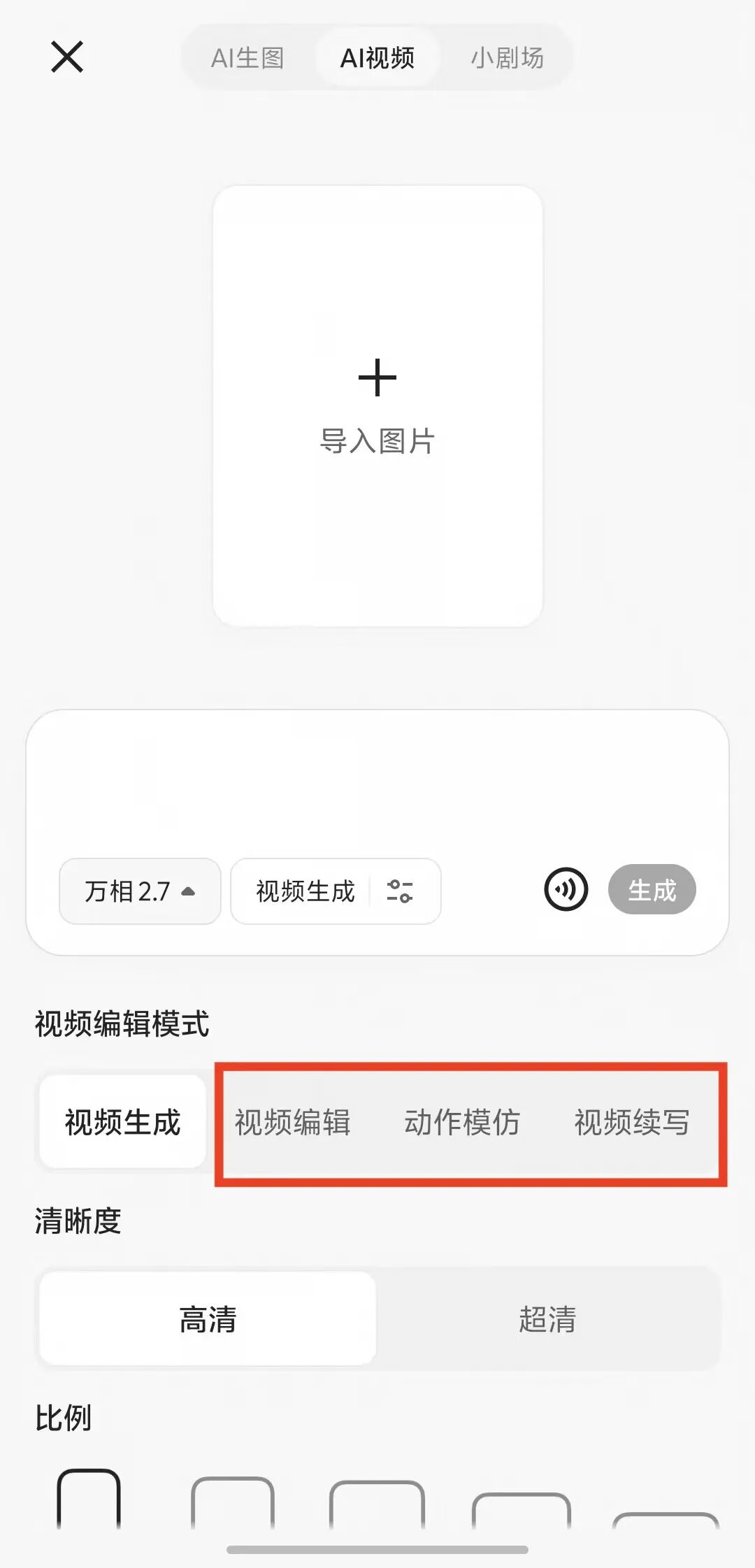Switch to the AI生图 tab

coord(247,57)
